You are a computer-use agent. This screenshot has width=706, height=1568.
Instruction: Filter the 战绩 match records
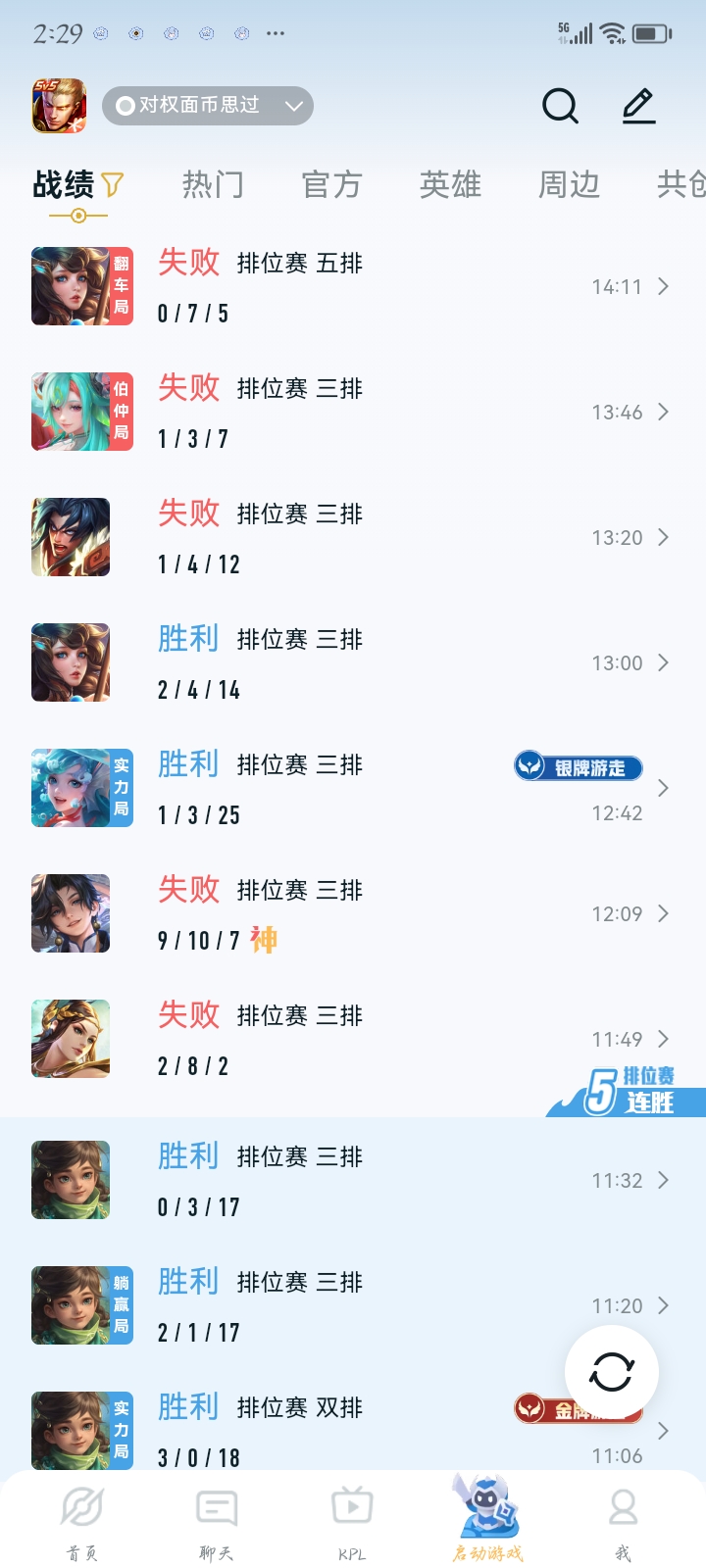(113, 184)
